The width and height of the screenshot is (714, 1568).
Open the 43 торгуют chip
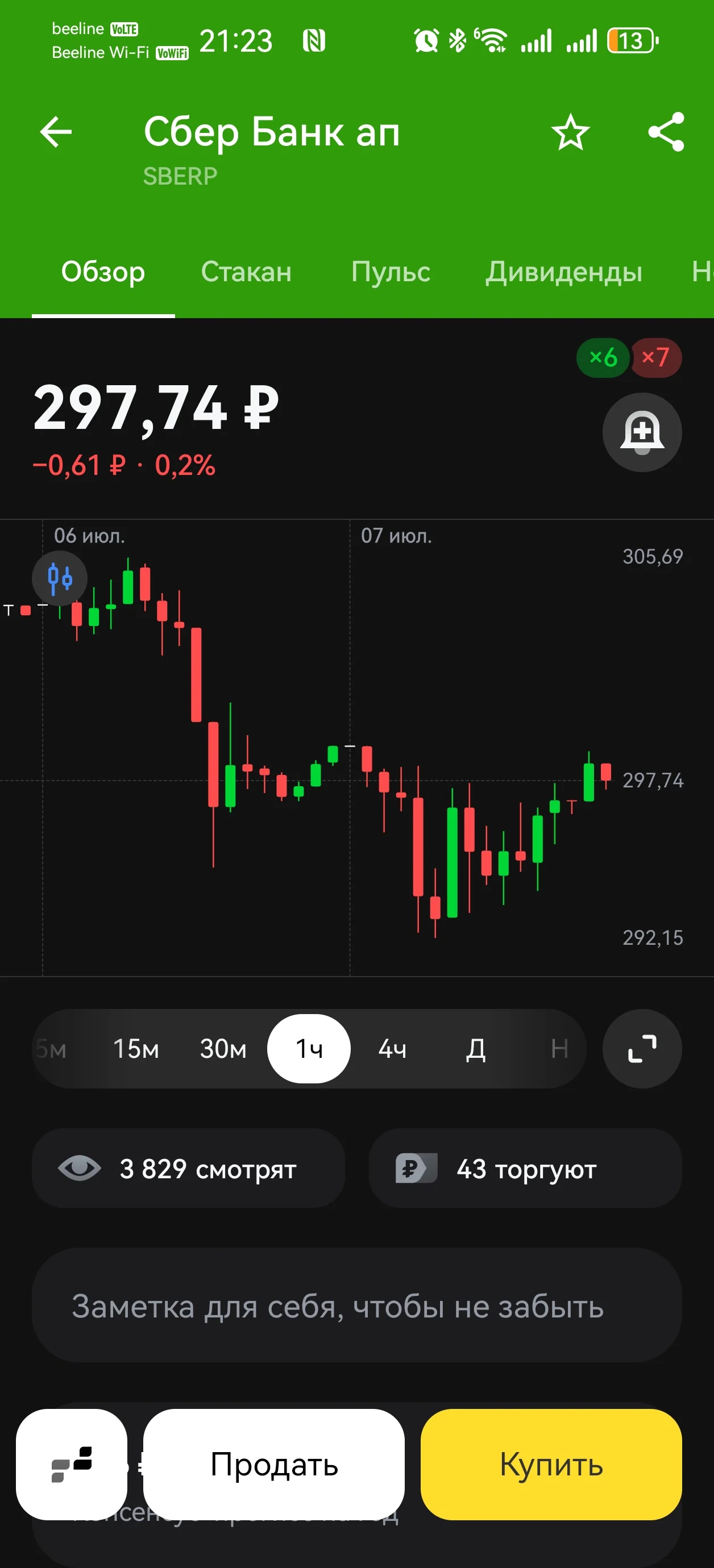pos(525,1168)
